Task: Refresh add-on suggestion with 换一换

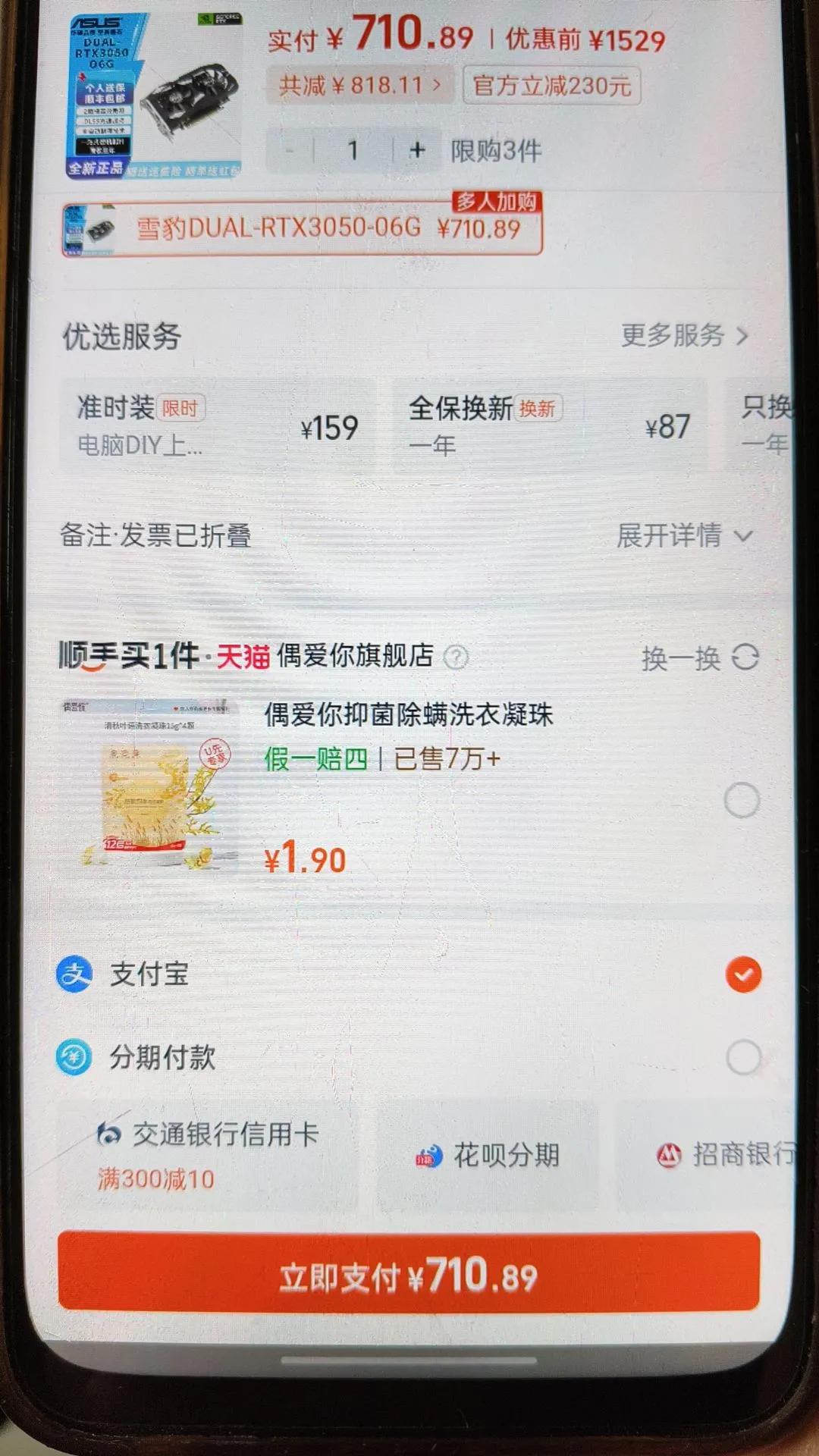Action: pos(699,658)
